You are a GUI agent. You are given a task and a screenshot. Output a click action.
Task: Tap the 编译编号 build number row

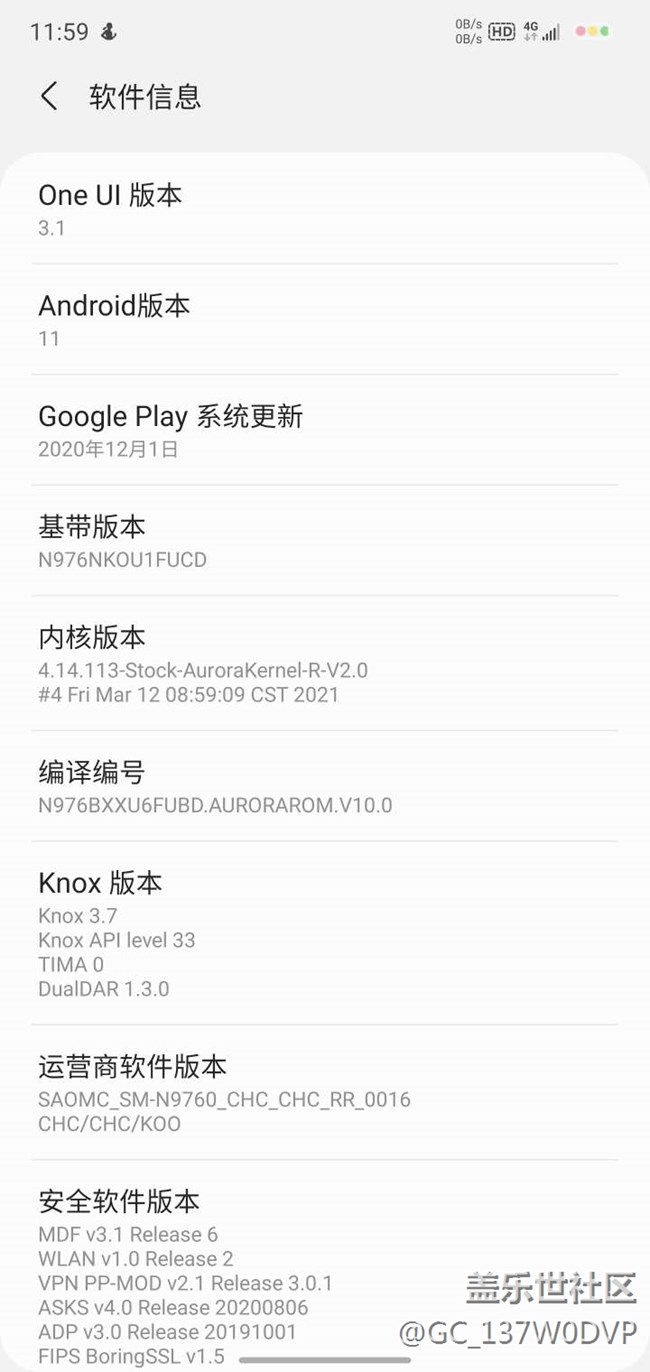coord(324,786)
